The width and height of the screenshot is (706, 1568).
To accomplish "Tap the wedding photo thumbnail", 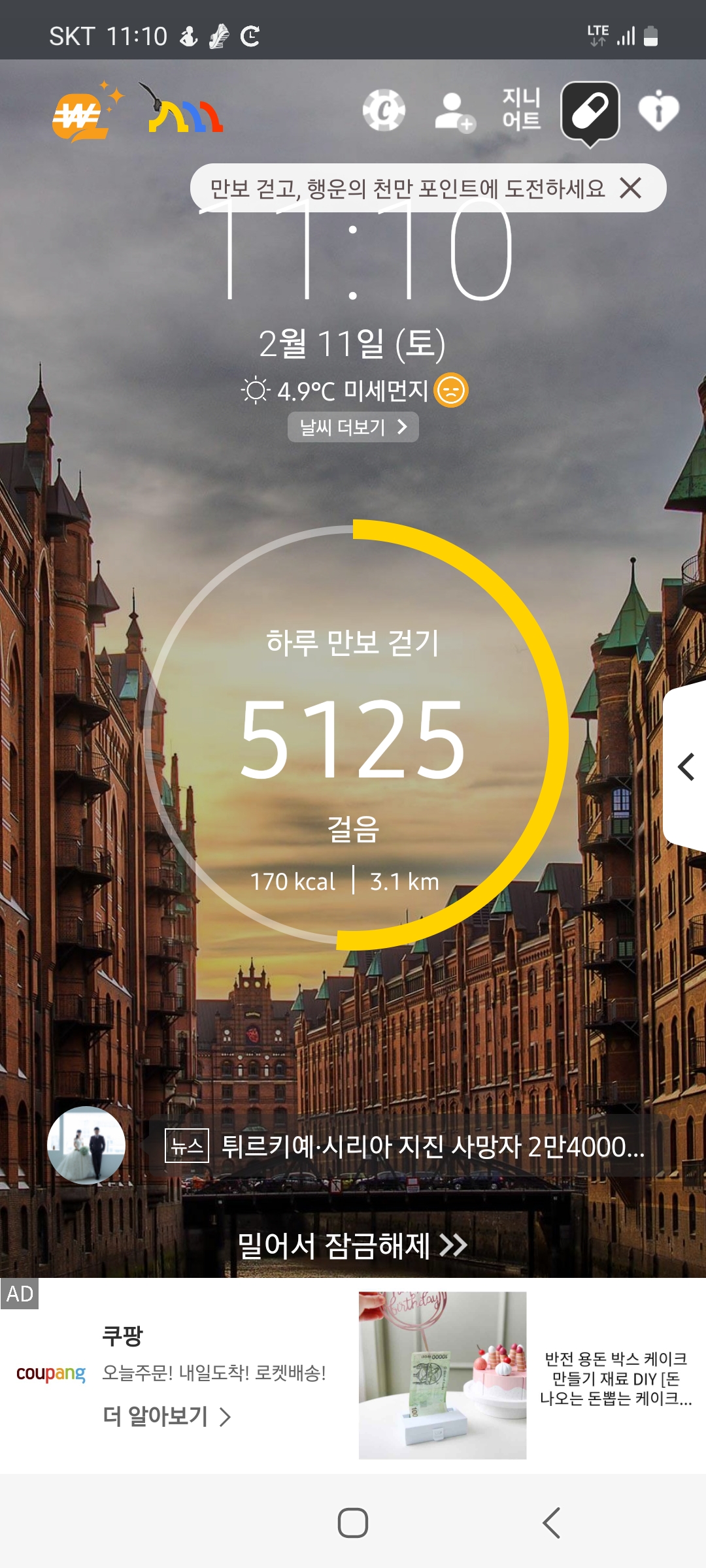I will (86, 1145).
